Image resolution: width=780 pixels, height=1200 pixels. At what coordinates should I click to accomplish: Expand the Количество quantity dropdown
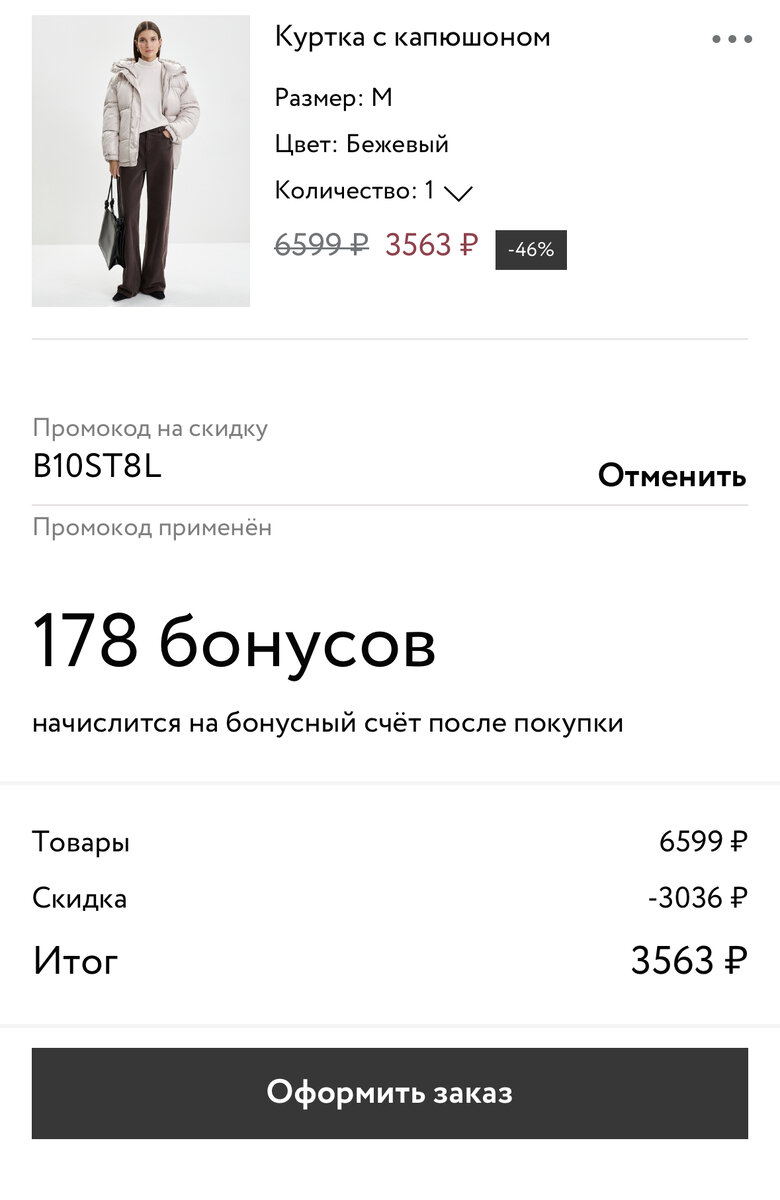click(x=457, y=193)
